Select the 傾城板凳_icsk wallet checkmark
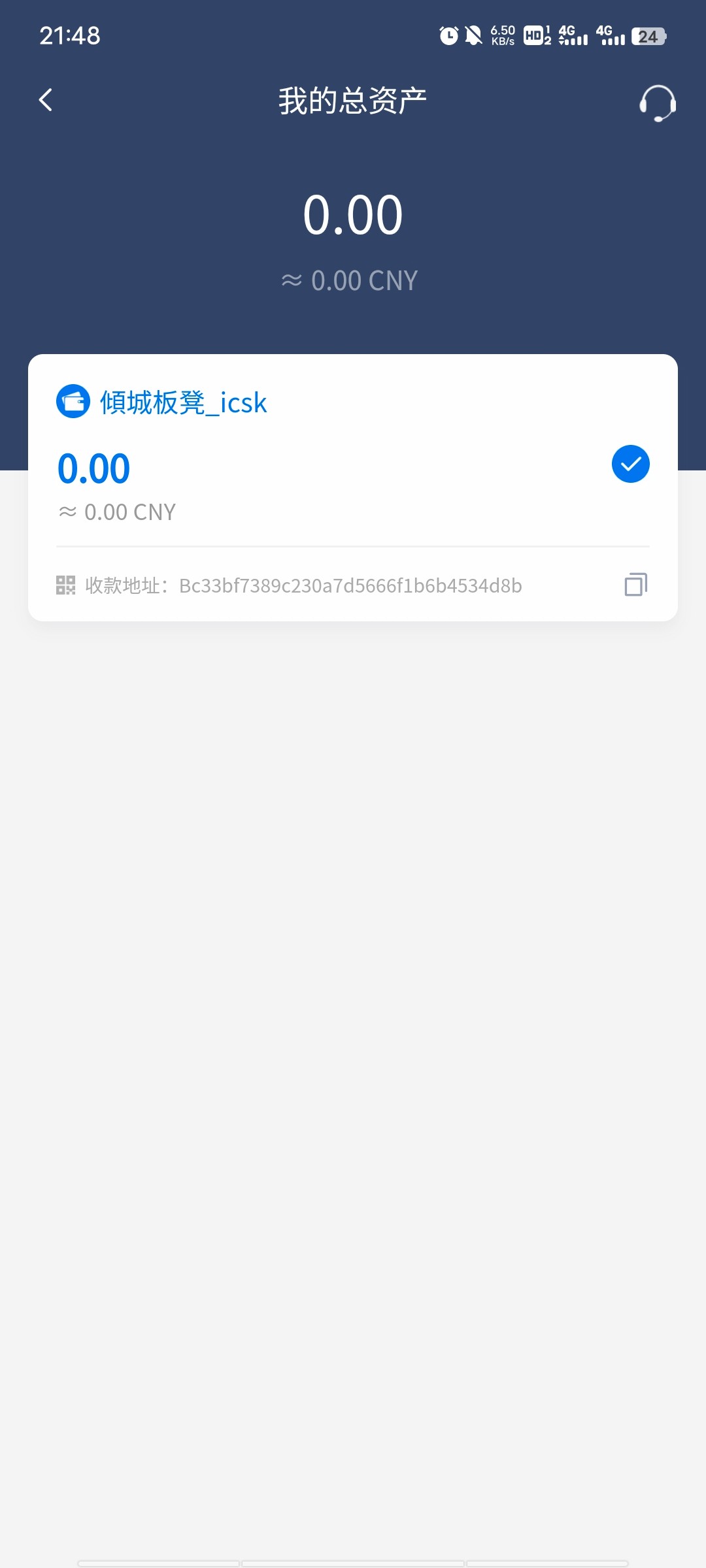Viewport: 706px width, 1568px height. [x=630, y=464]
